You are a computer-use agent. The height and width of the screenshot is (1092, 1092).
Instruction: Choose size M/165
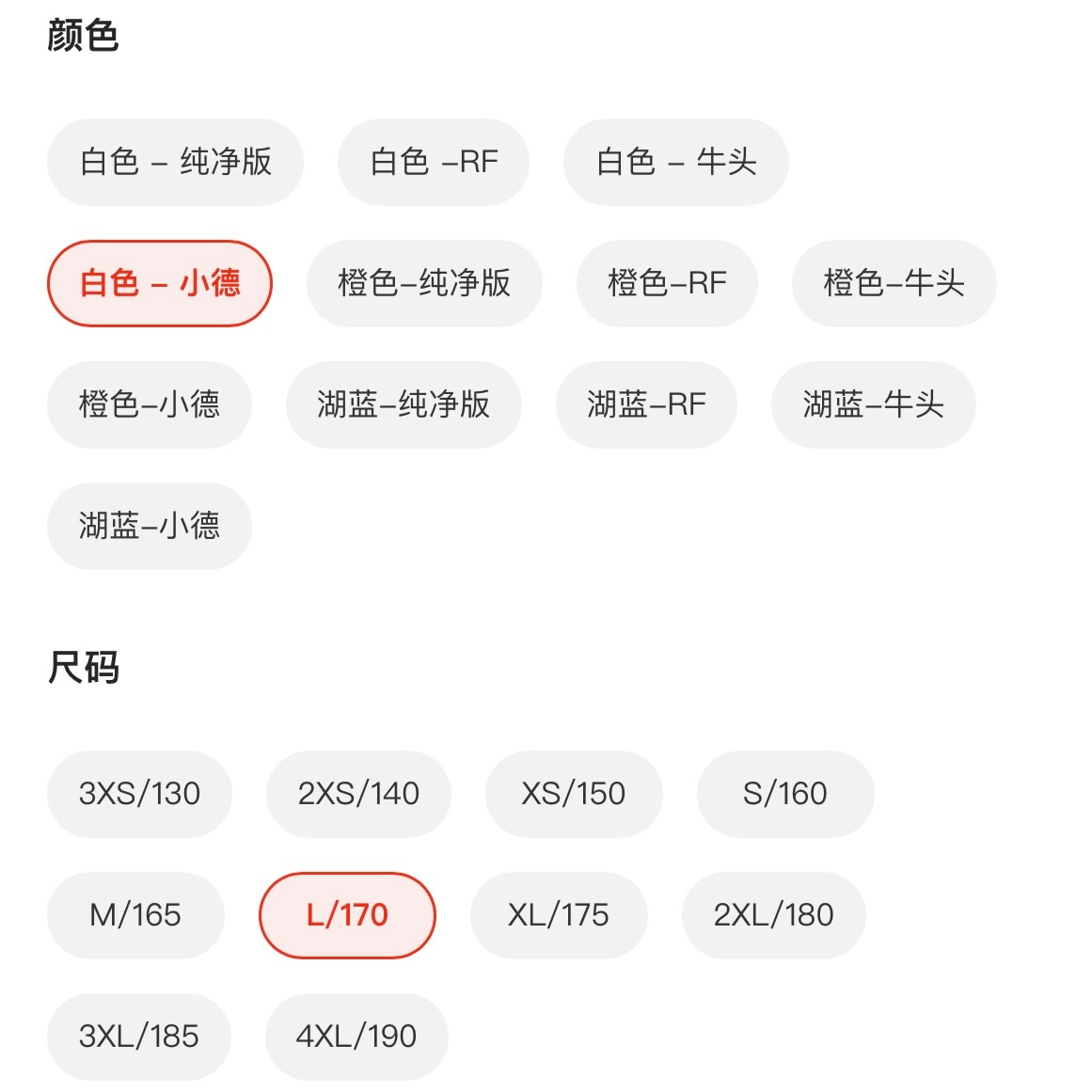[x=135, y=915]
